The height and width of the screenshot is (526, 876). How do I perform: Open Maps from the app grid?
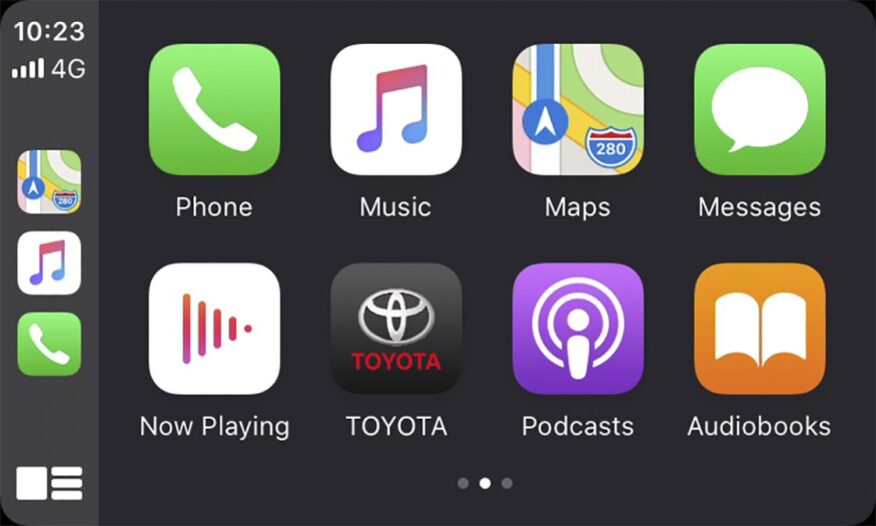tap(578, 110)
